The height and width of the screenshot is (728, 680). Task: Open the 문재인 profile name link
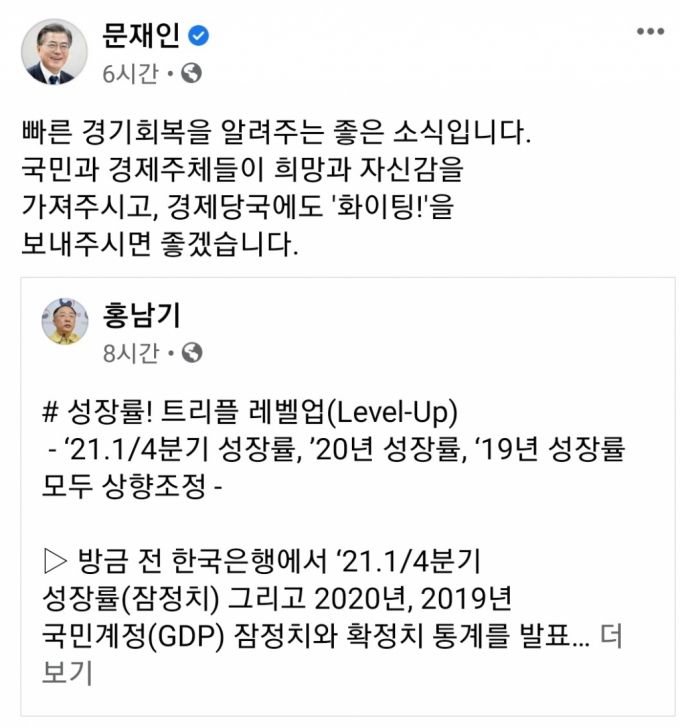(141, 34)
